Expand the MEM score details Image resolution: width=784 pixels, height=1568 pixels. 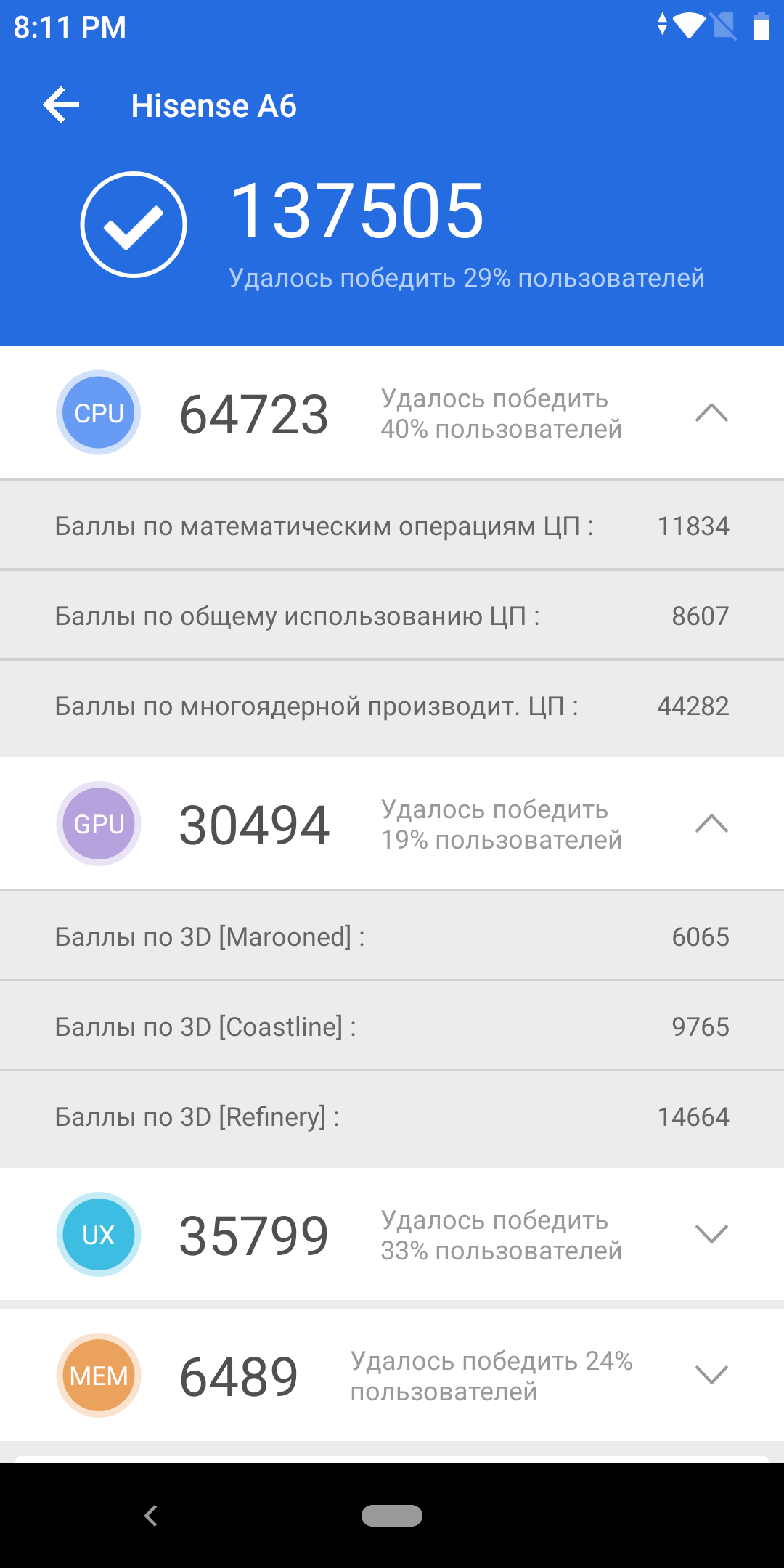pyautogui.click(x=711, y=1375)
